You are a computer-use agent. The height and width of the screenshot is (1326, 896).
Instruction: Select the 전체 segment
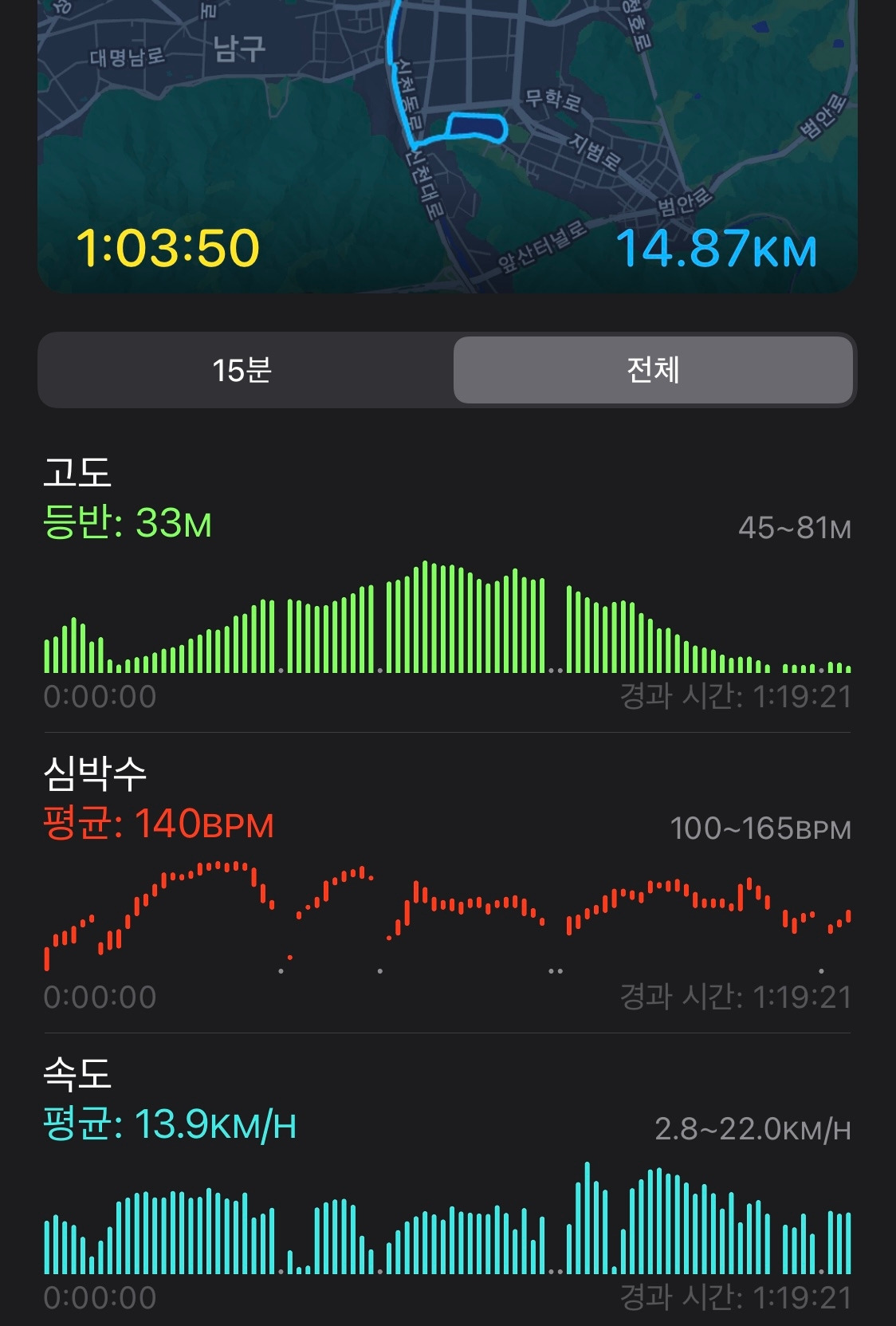point(653,370)
